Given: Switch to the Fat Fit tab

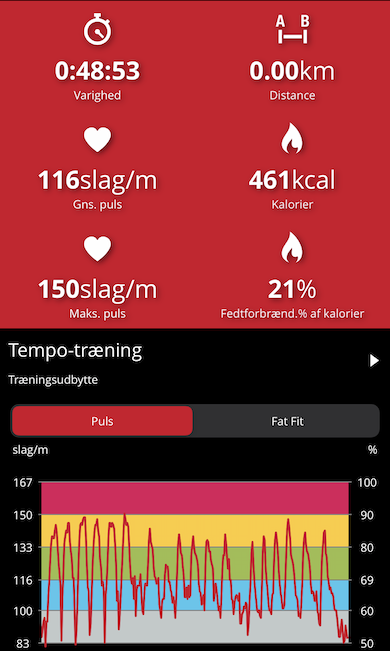Looking at the screenshot, I should point(287,421).
